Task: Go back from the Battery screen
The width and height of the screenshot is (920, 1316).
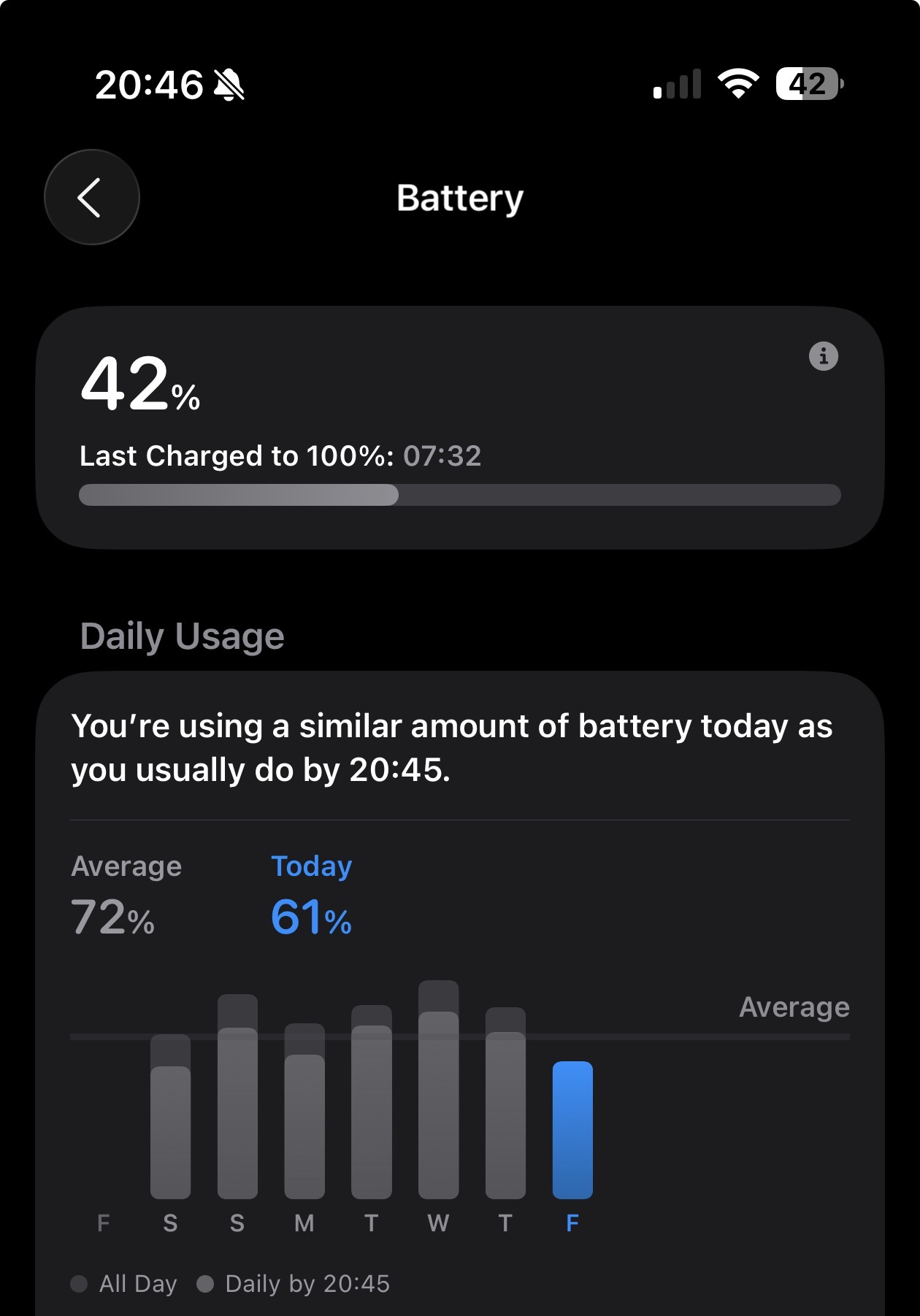Action: [x=91, y=197]
